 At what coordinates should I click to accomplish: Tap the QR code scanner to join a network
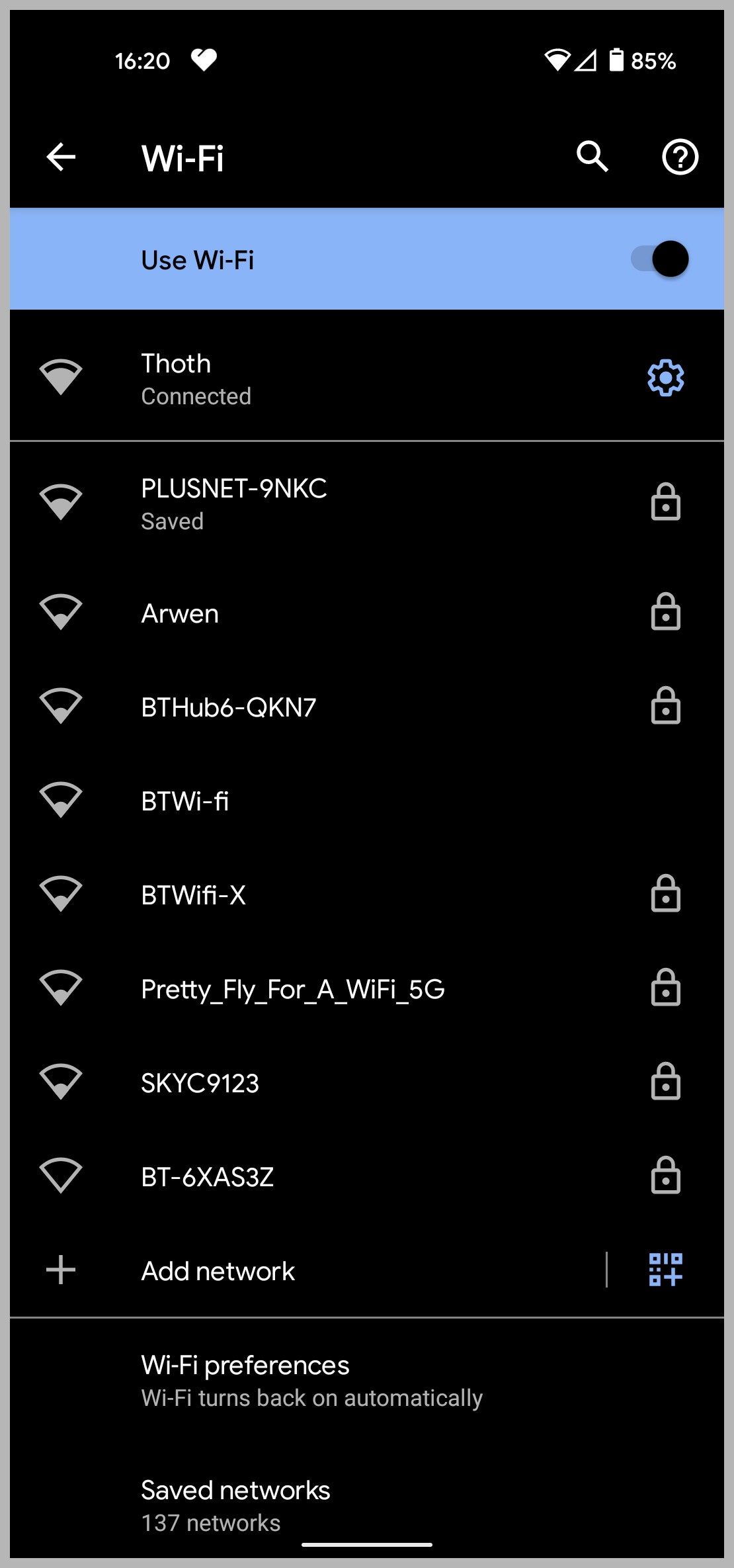[x=664, y=1270]
